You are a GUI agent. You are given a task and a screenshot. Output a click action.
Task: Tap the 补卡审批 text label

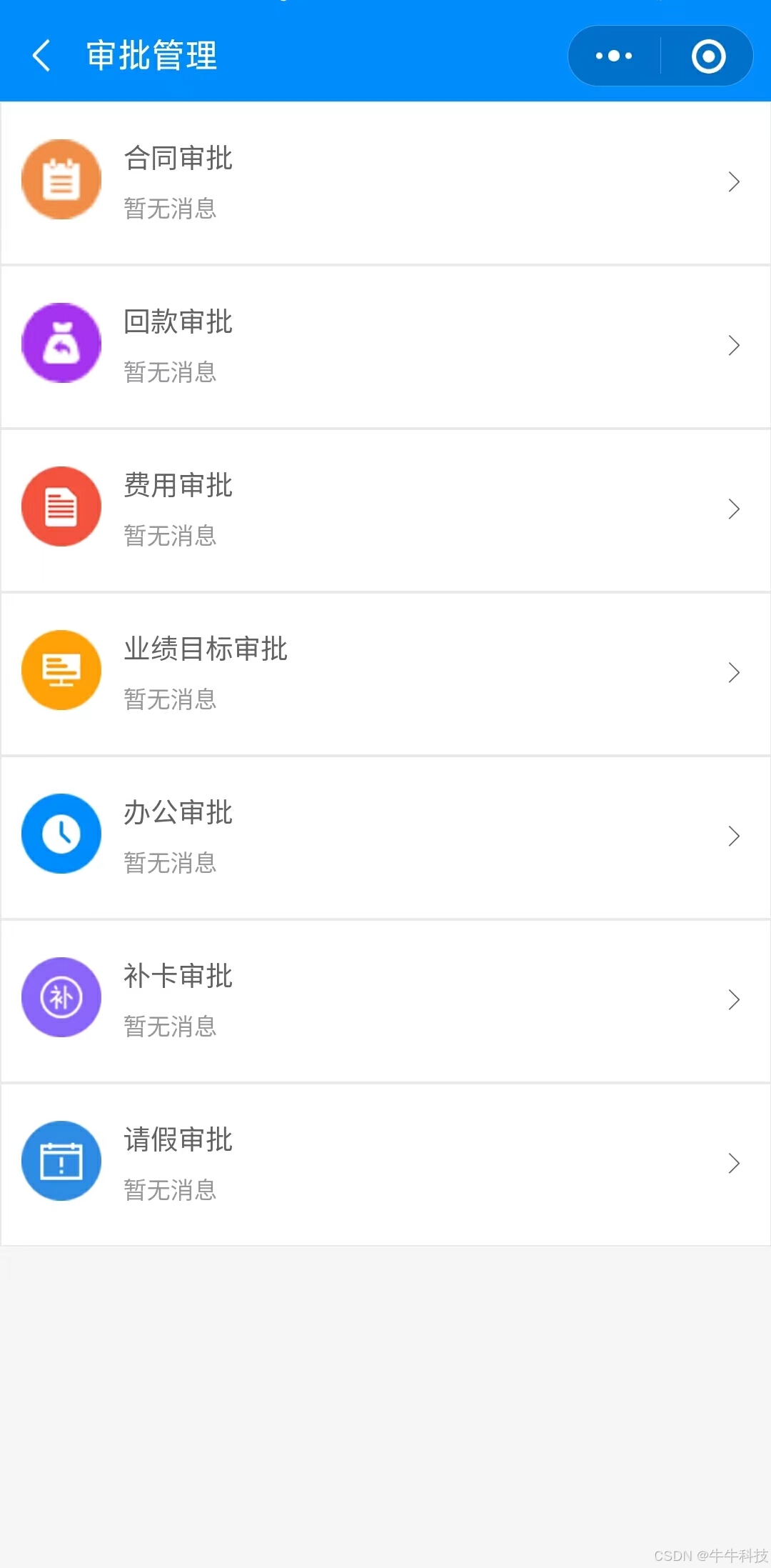(177, 976)
